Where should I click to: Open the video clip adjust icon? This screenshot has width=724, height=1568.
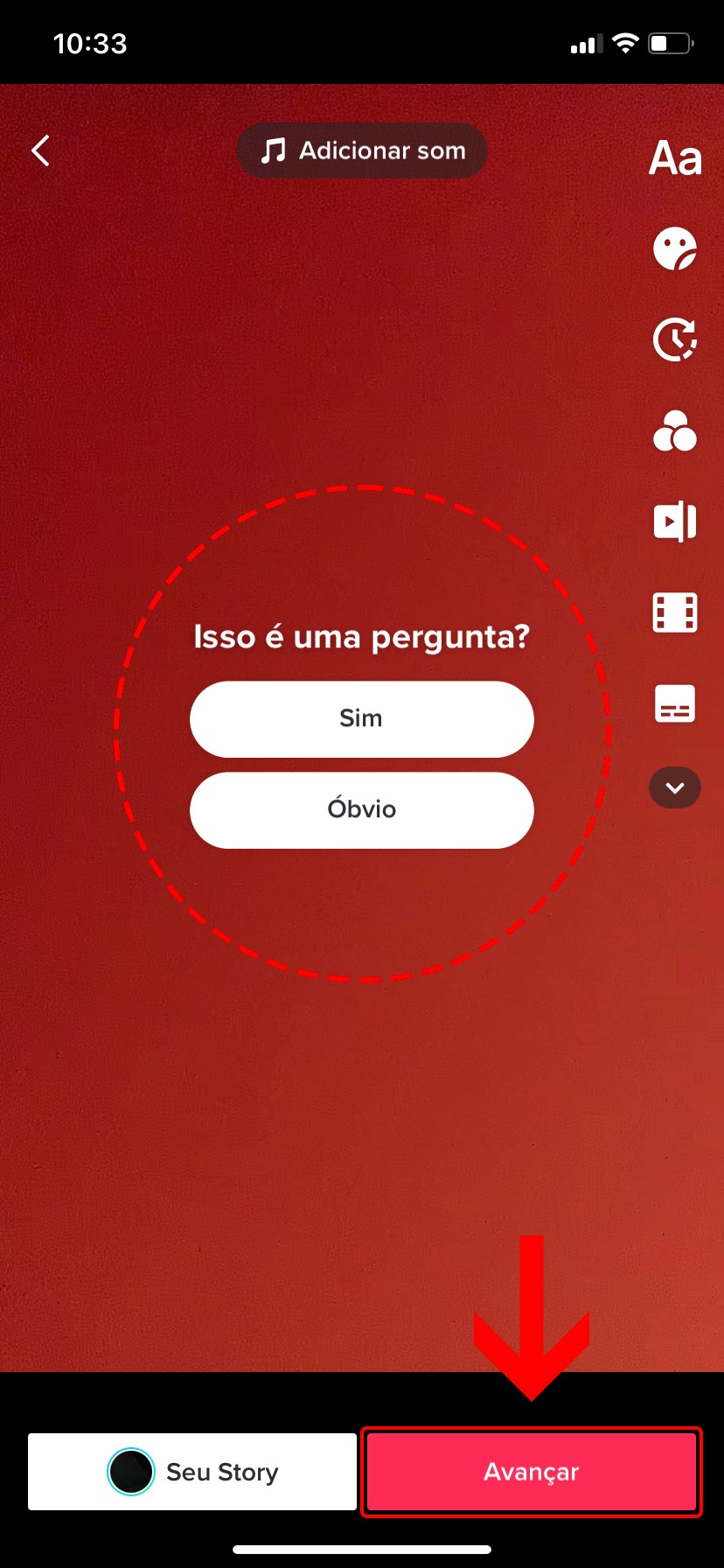click(x=674, y=522)
